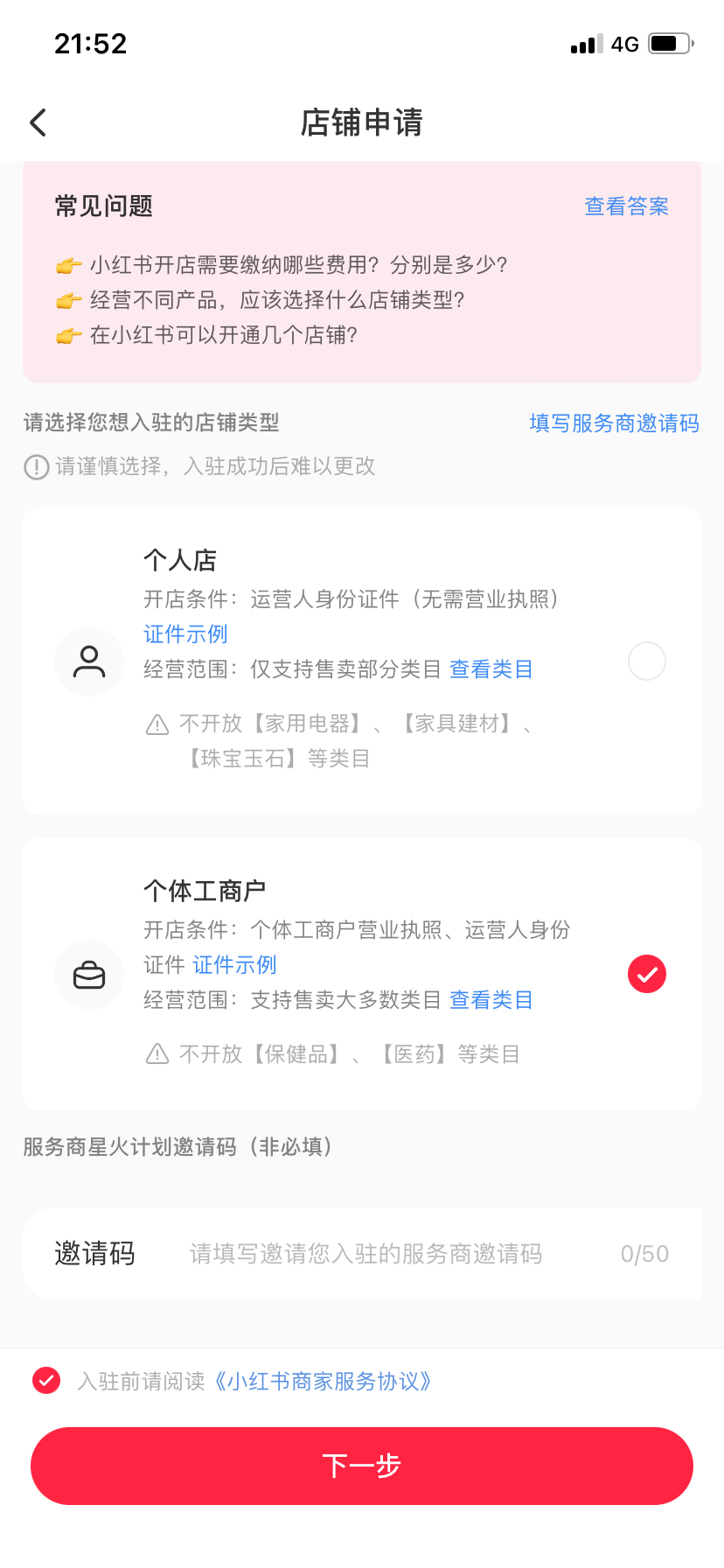724x1568 pixels.
Task: Deselect the 个体工商户 red checkmark
Action: click(646, 974)
